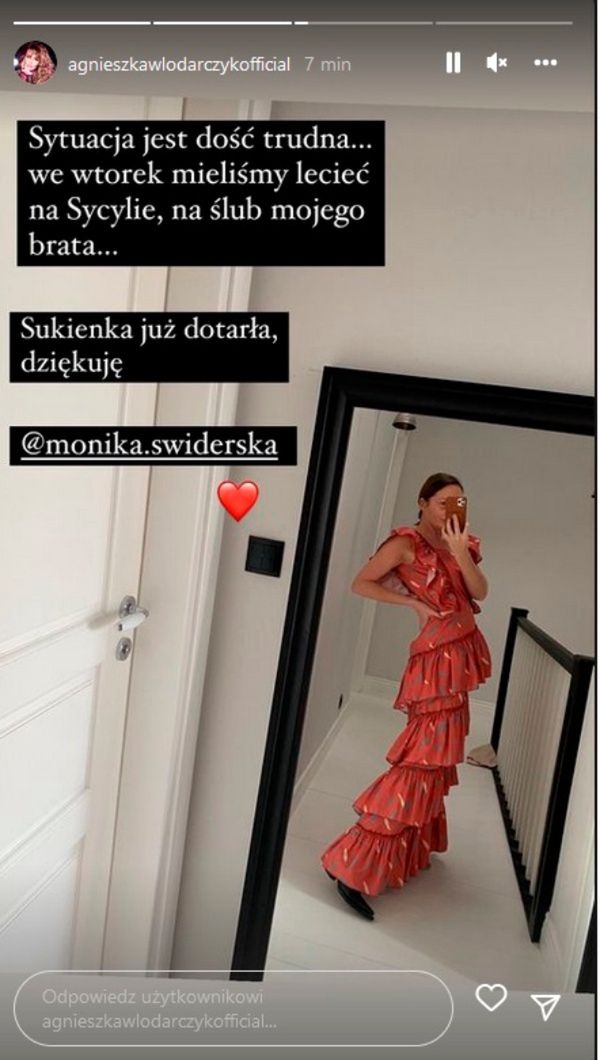
Task: Tap the reply field to answer the story
Action: pos(233,1007)
